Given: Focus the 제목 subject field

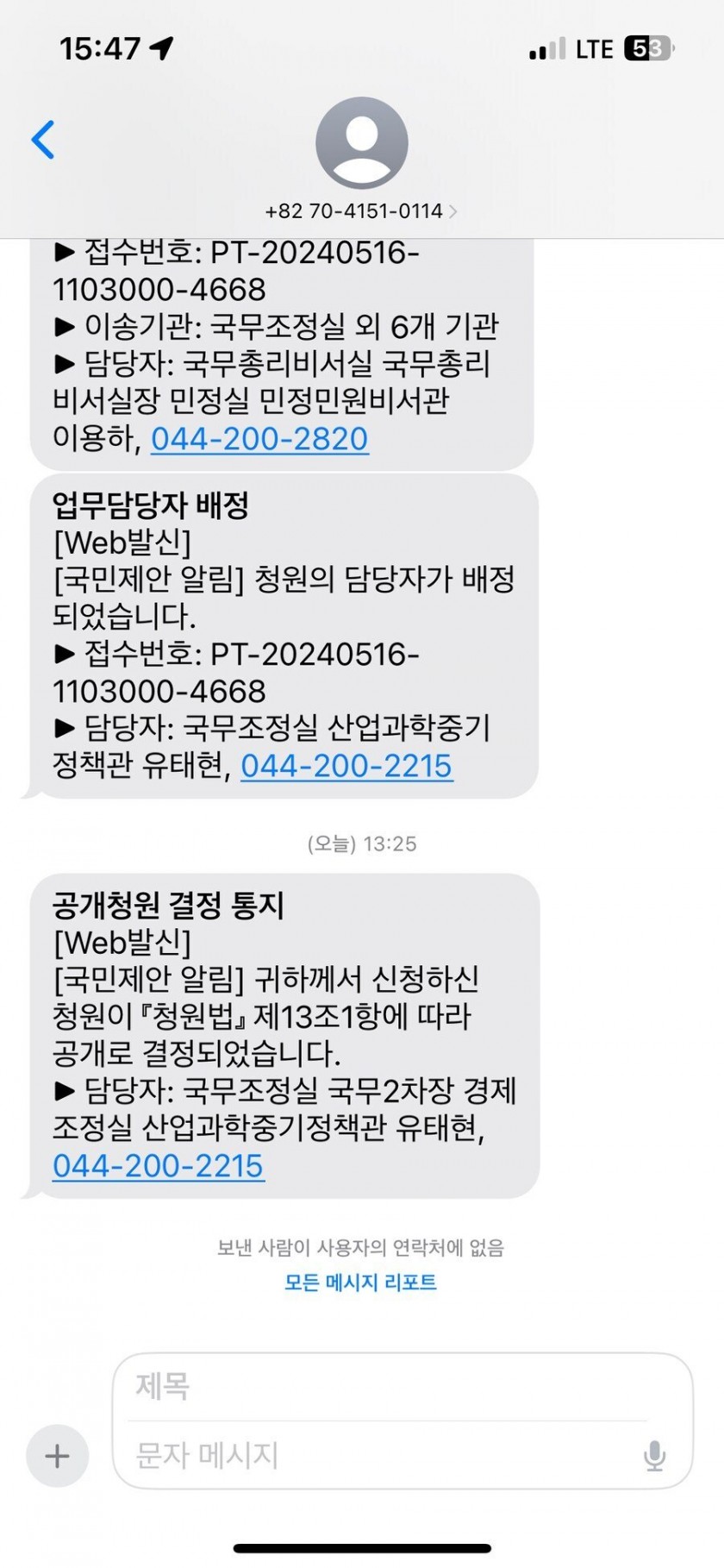Looking at the screenshot, I should coord(387,1387).
